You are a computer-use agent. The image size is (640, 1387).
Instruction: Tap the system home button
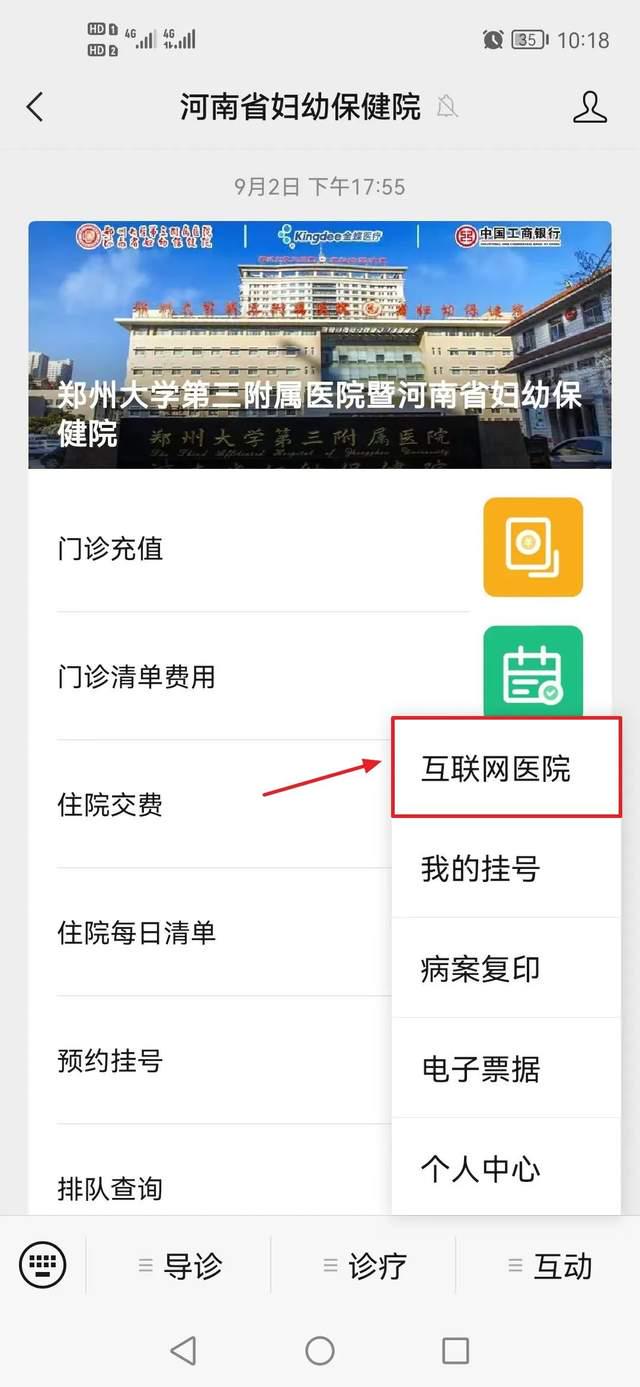[320, 1351]
